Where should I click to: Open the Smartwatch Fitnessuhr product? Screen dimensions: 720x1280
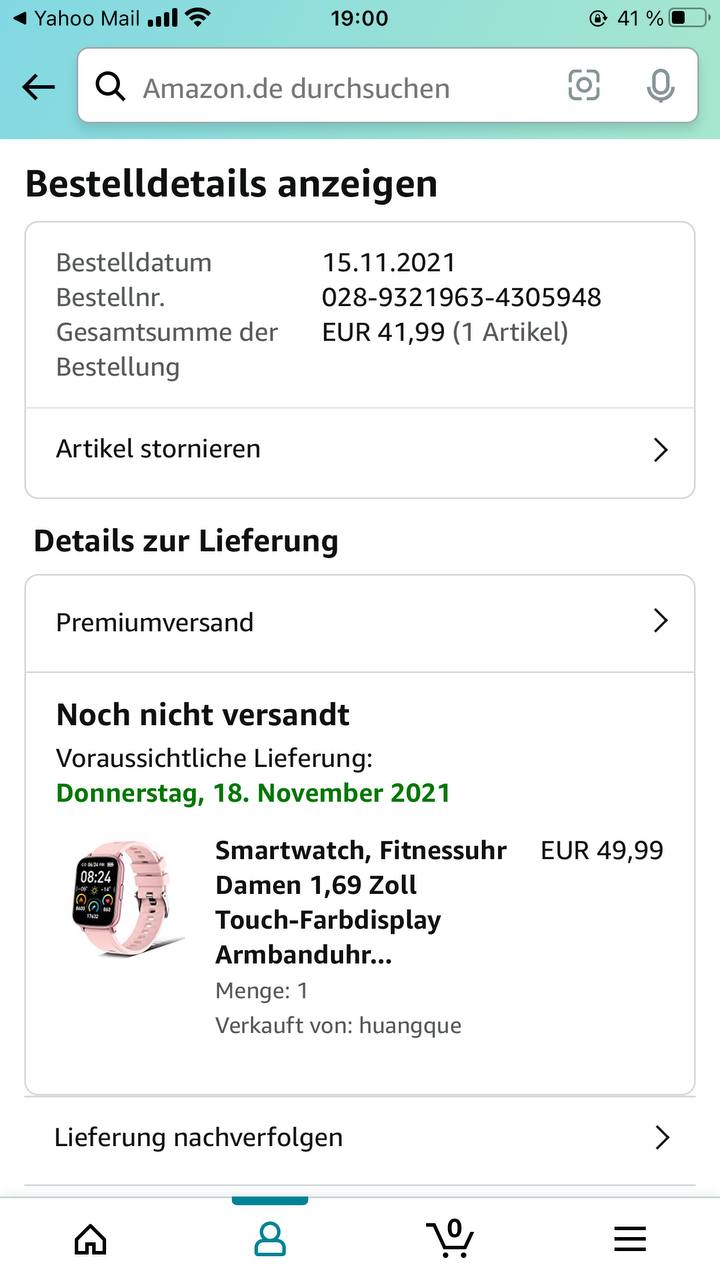point(360,903)
